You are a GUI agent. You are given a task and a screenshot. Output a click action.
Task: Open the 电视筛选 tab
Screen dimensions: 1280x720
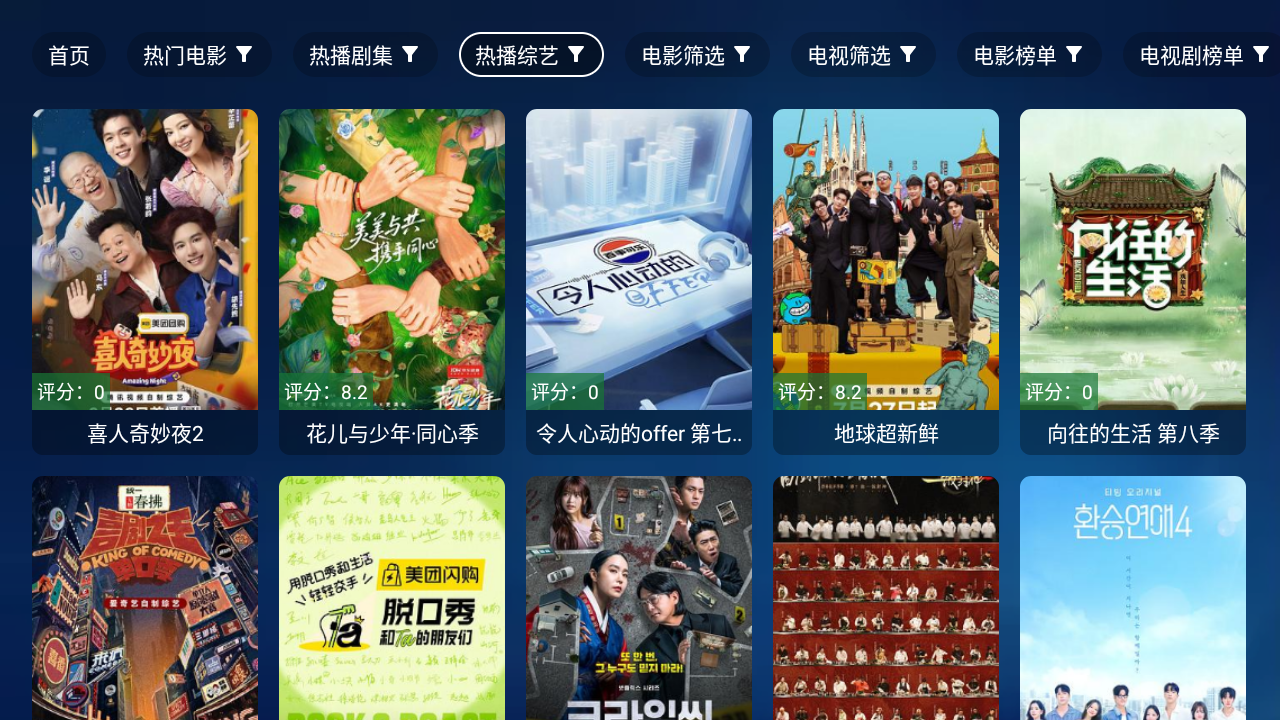point(863,55)
